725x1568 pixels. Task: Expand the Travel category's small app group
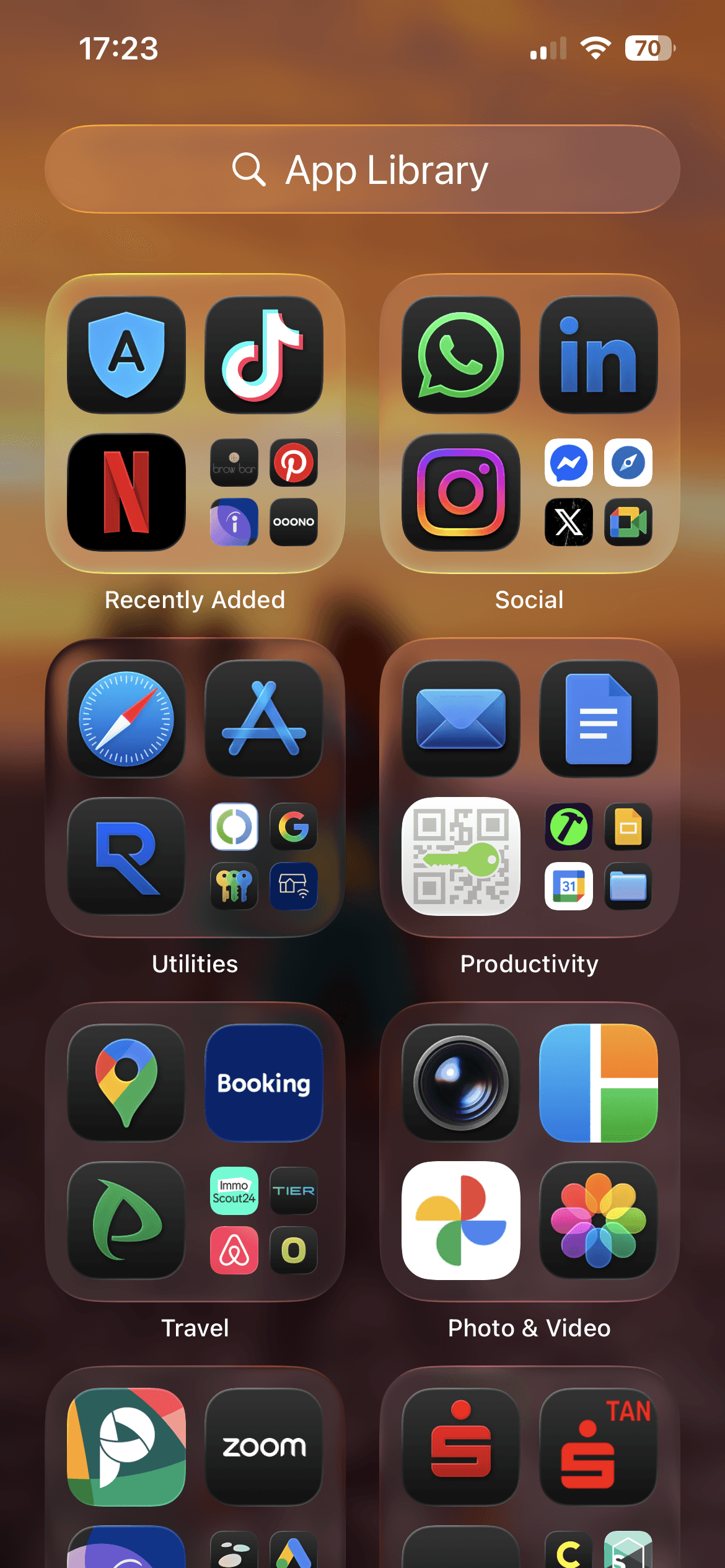[x=264, y=1221]
